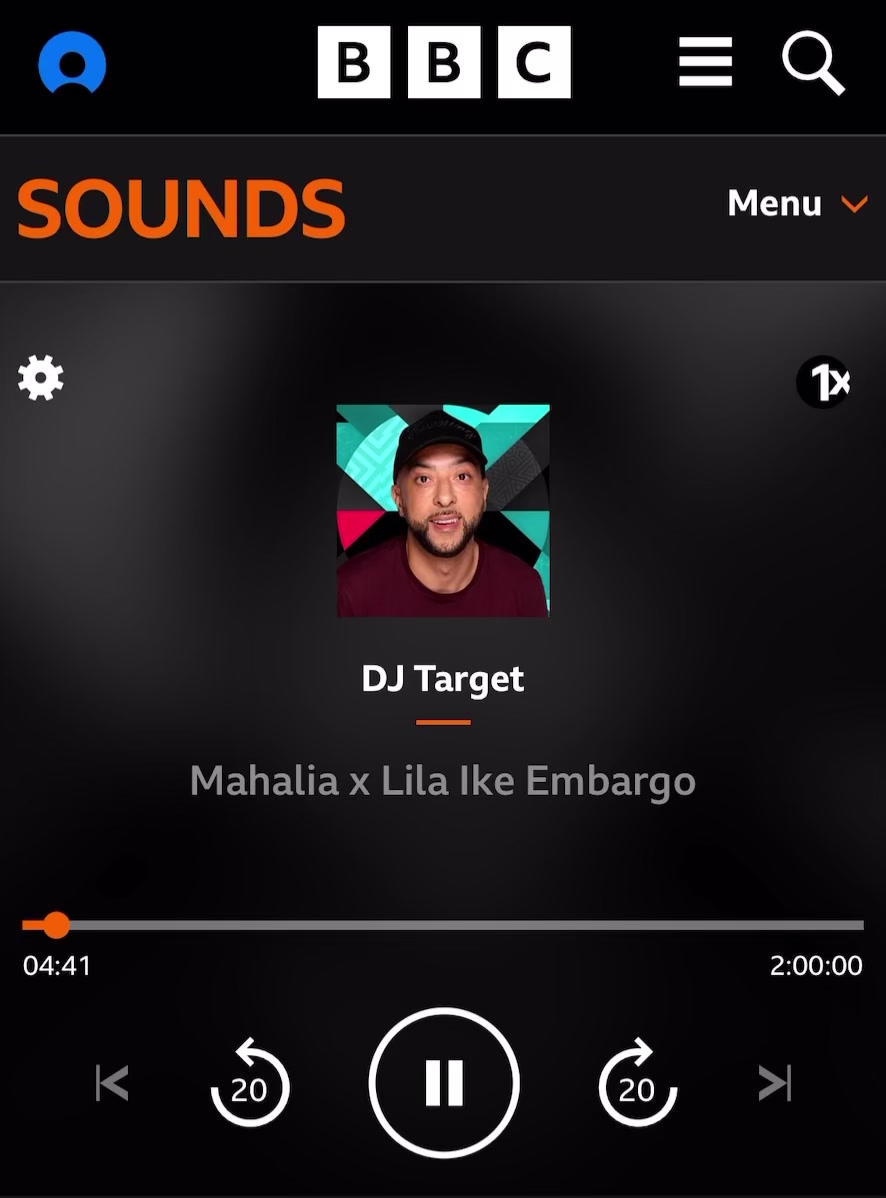
Task: Pause the DJ Target broadcast
Action: pos(444,1082)
